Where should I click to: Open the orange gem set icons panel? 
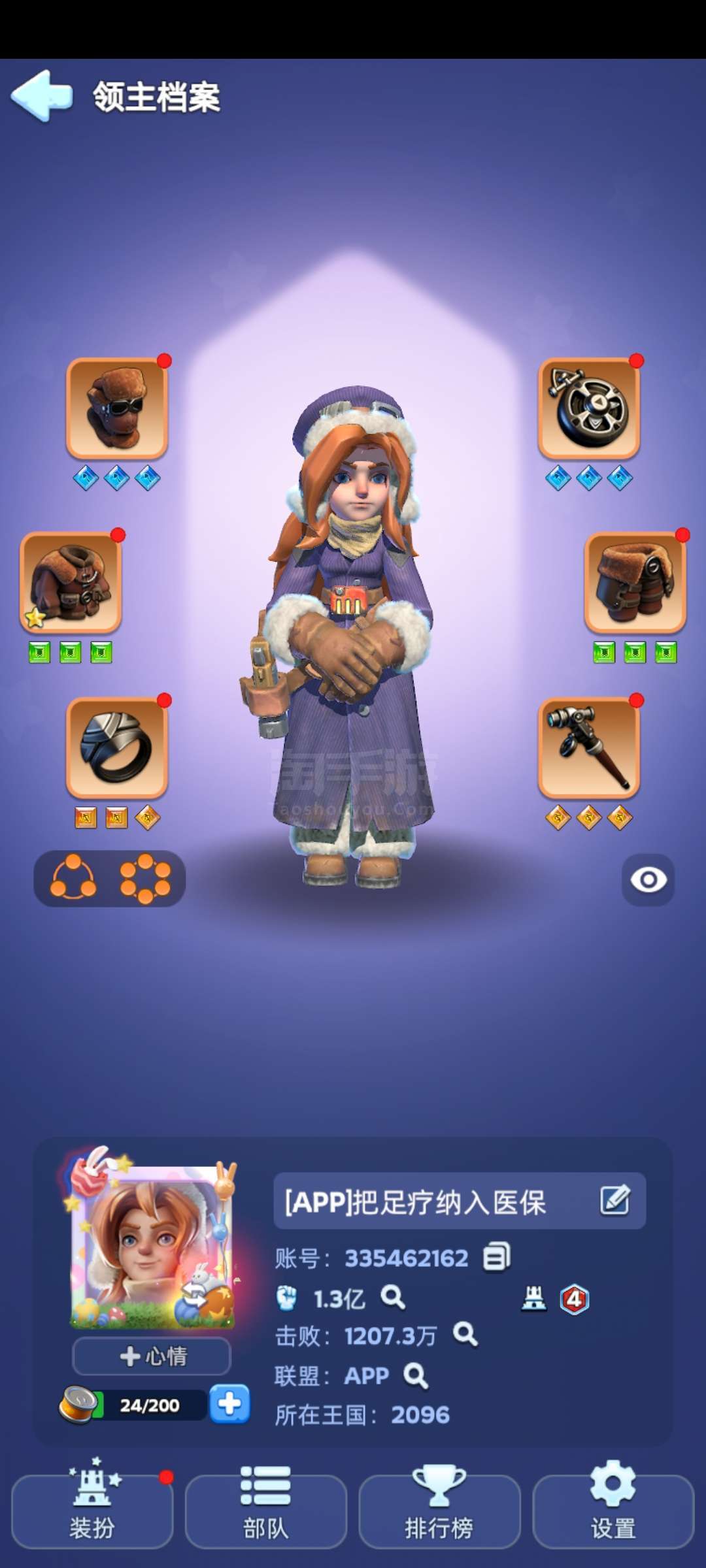pyautogui.click(x=110, y=879)
